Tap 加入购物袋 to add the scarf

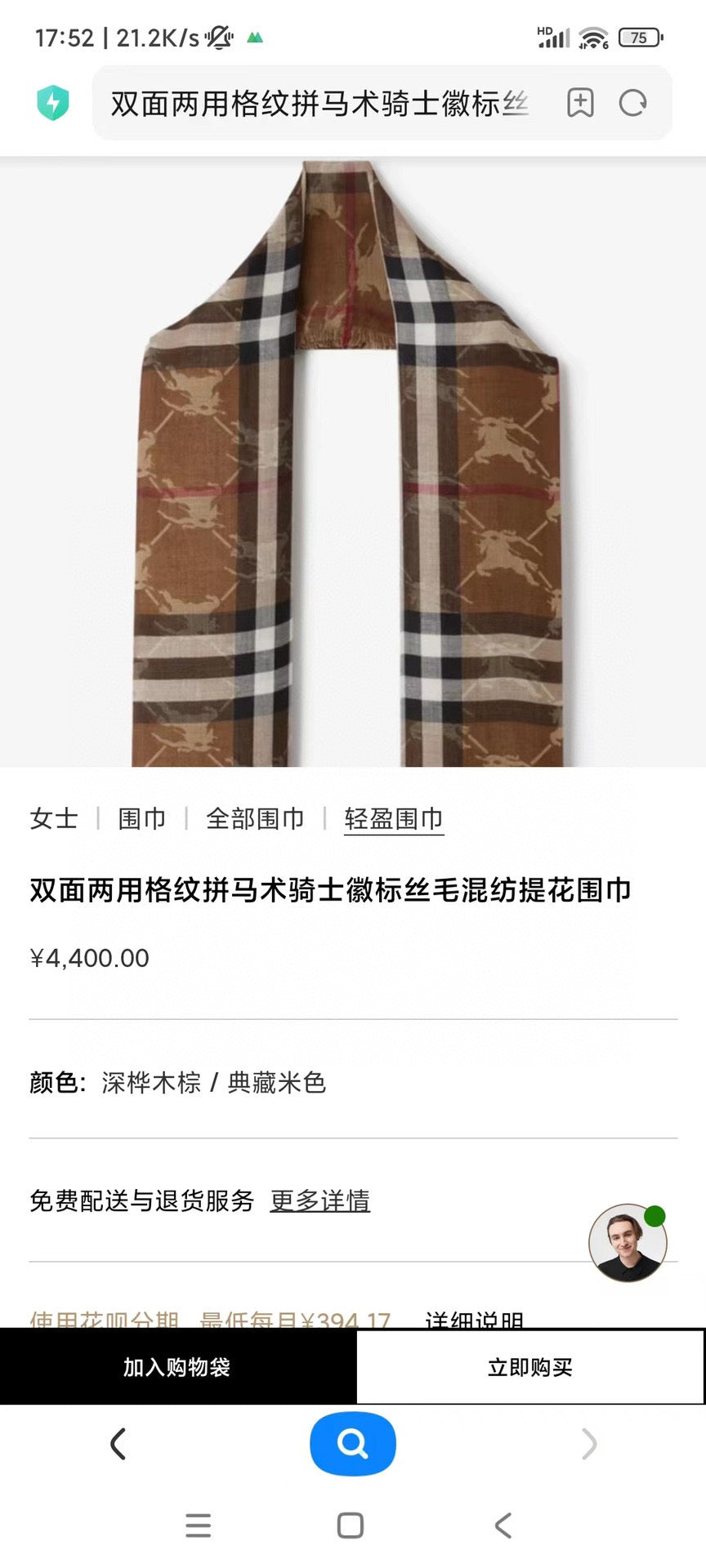click(x=177, y=1367)
